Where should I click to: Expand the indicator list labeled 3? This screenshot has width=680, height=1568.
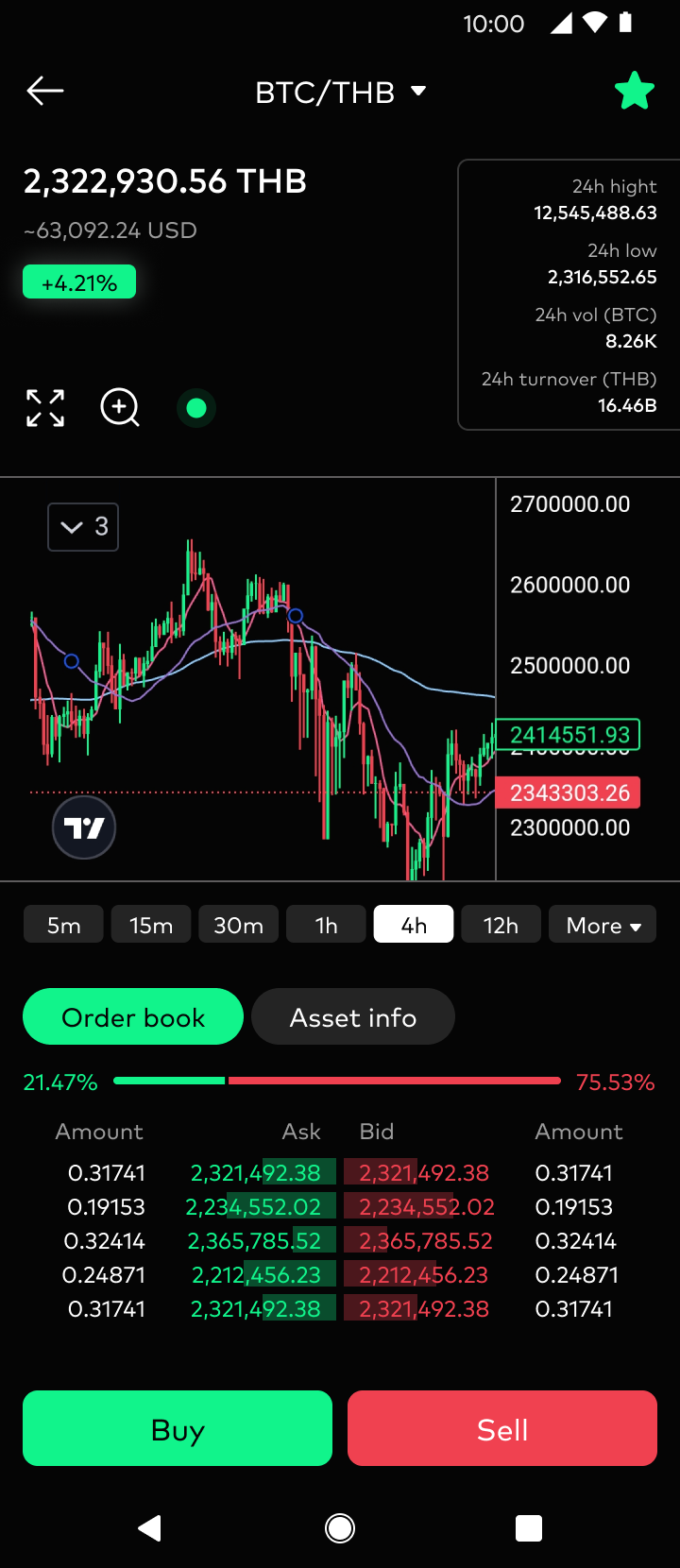click(83, 527)
